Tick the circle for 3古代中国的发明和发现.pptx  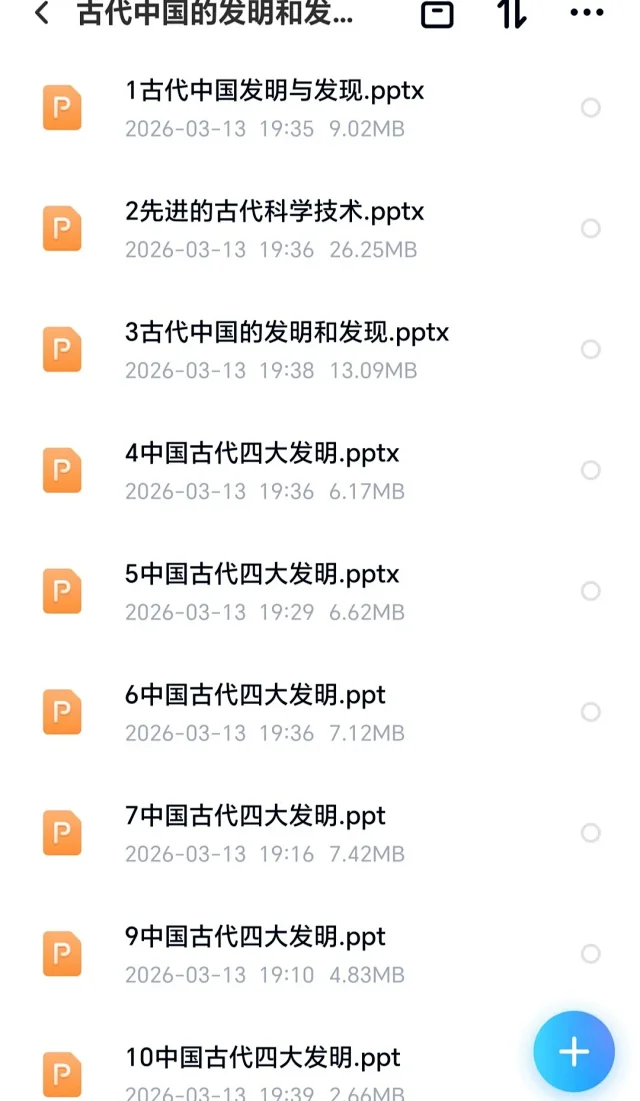coord(591,350)
